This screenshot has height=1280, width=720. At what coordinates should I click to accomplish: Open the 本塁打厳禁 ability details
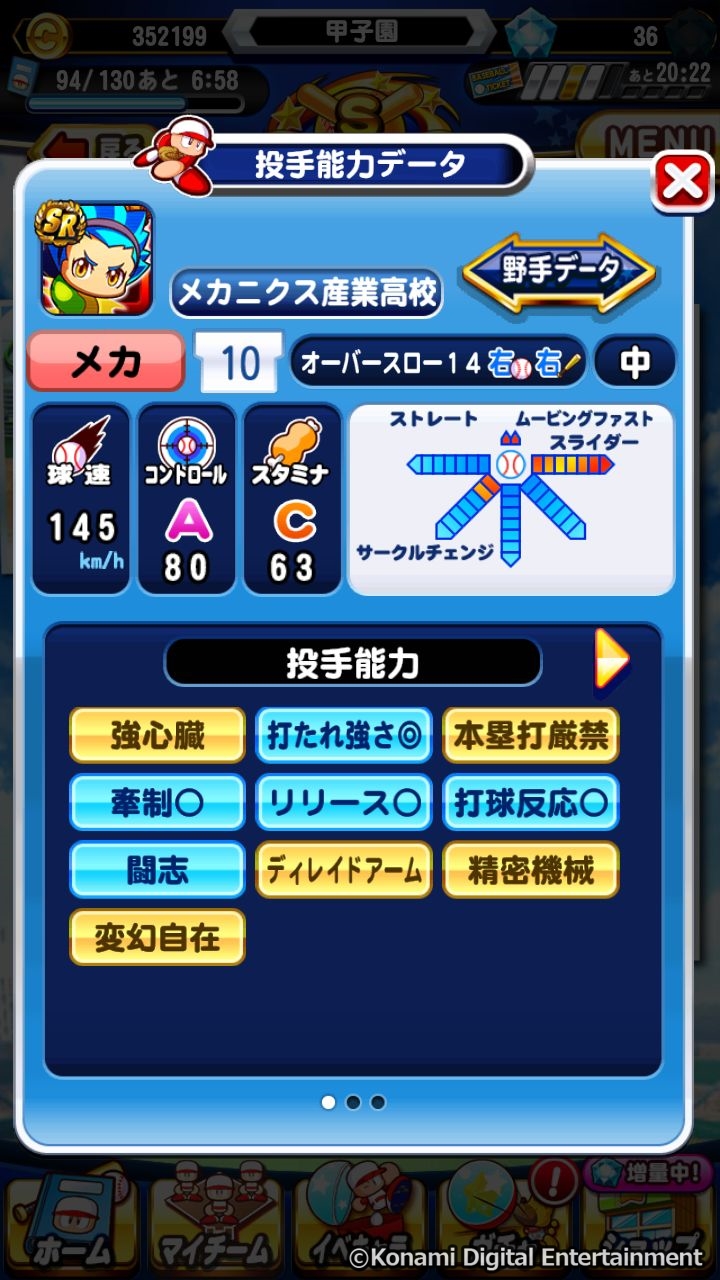[x=530, y=735]
